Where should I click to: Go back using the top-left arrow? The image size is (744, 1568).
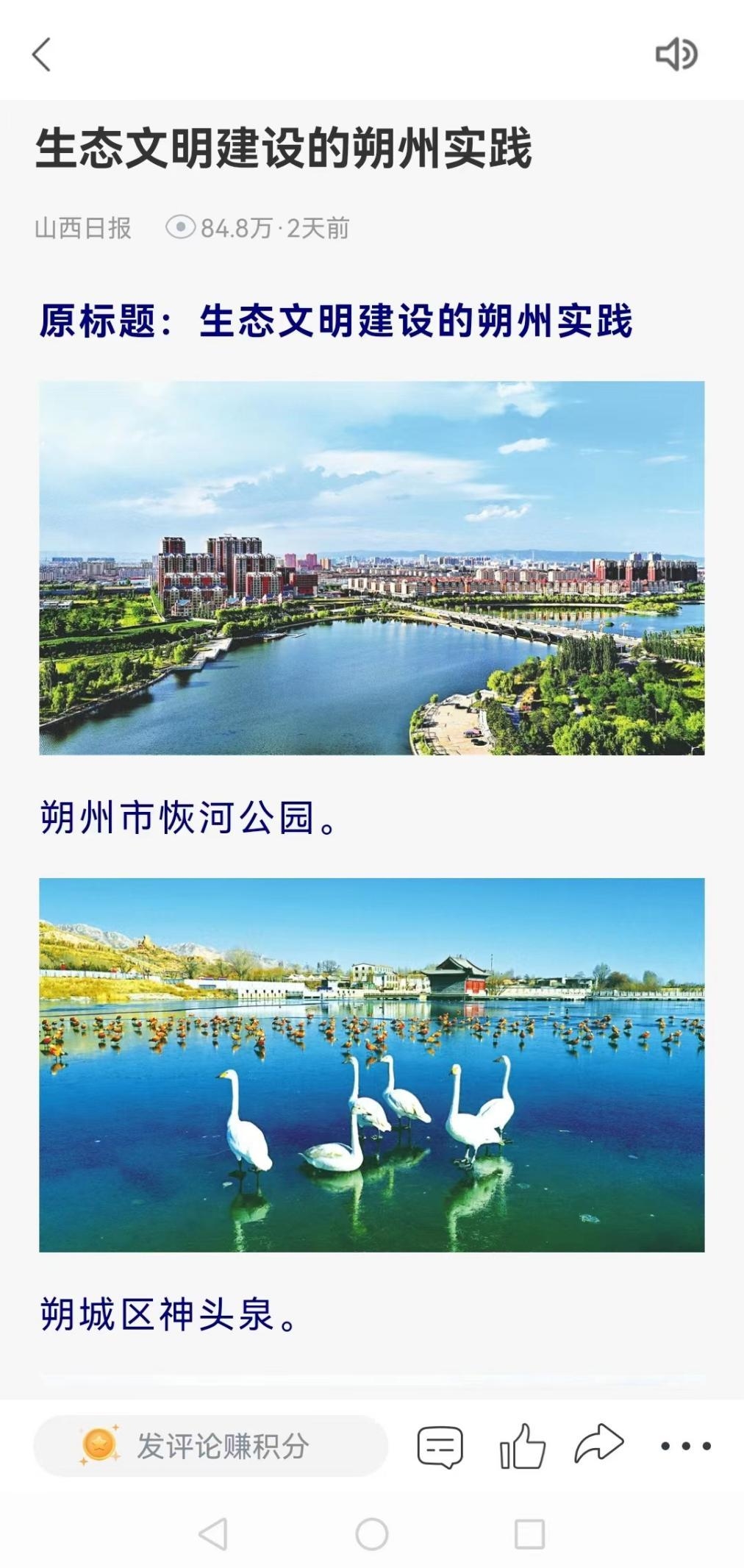[x=42, y=55]
